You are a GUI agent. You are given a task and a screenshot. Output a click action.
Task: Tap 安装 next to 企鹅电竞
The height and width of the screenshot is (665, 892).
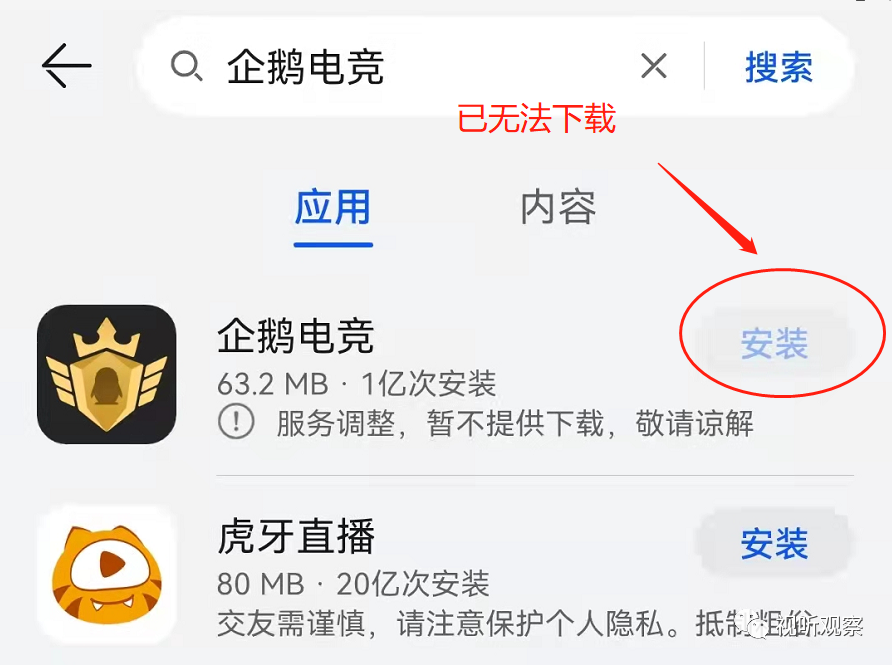774,344
